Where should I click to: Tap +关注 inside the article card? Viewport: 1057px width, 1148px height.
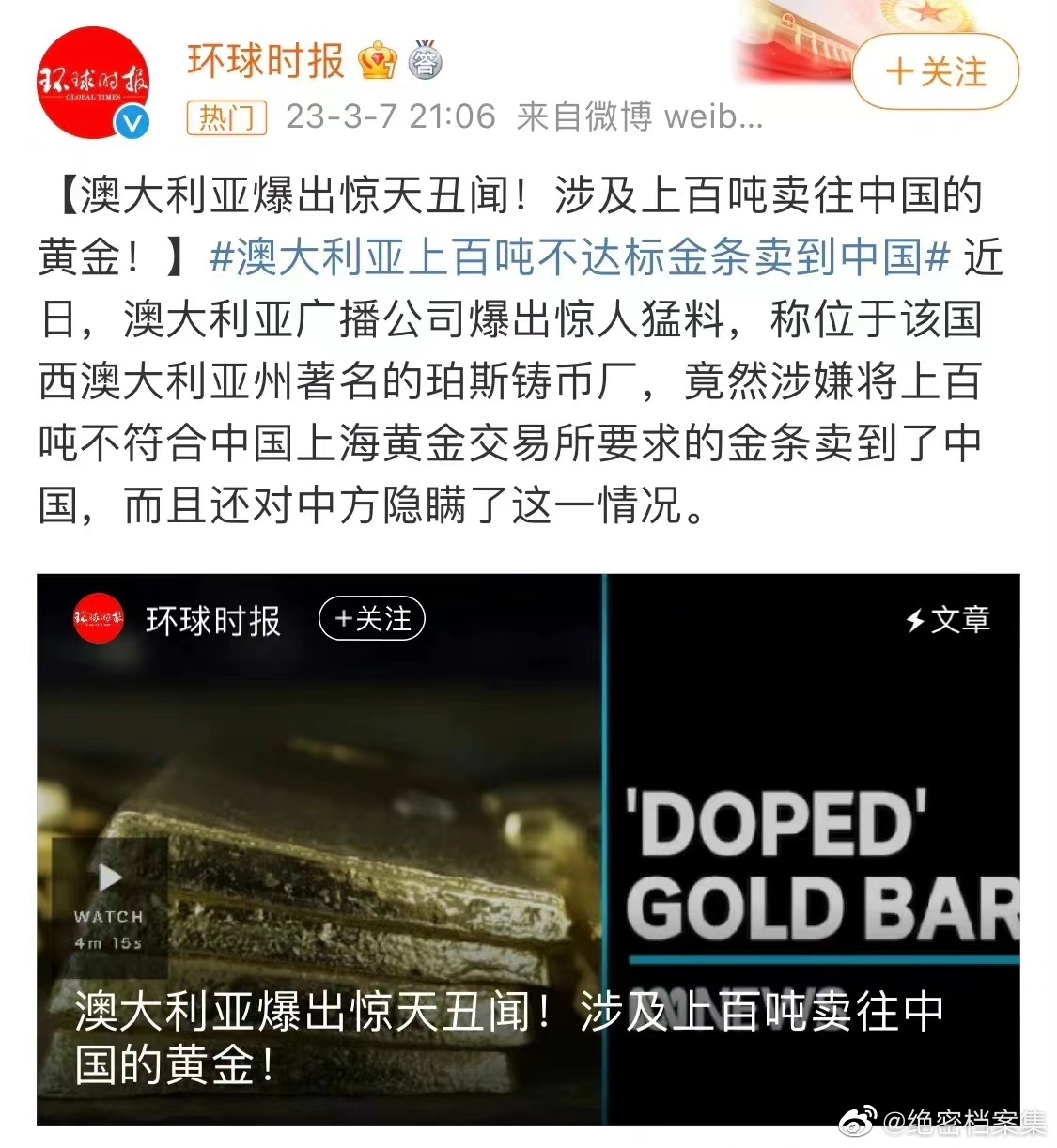point(372,619)
